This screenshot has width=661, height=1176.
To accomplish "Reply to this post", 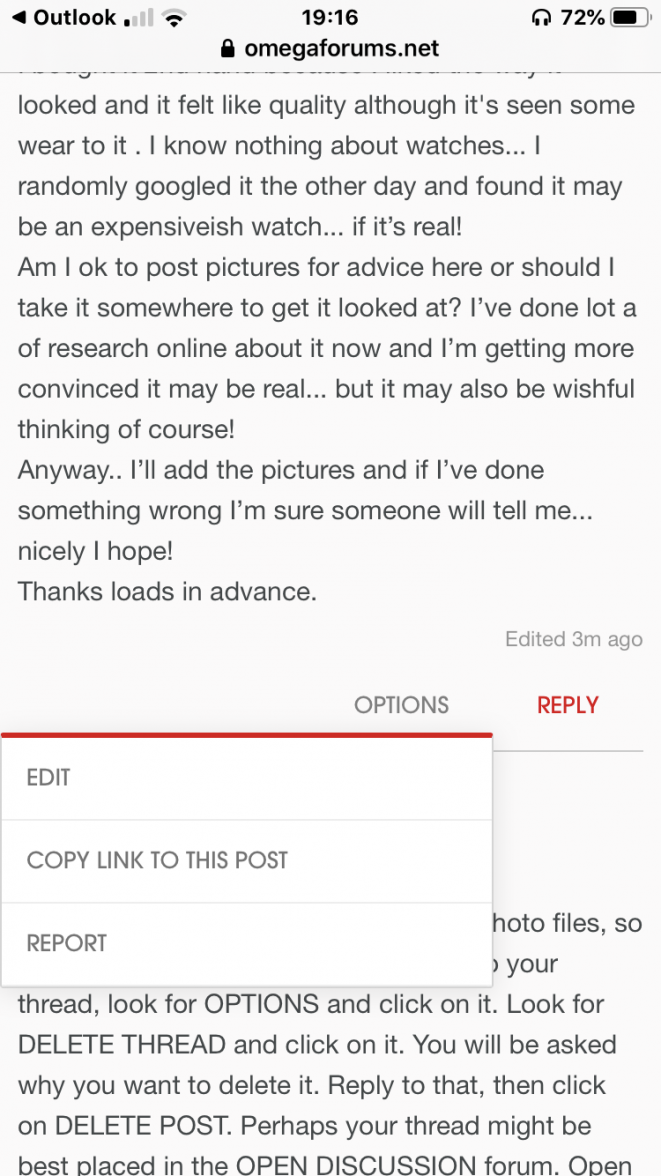I will click(x=567, y=705).
